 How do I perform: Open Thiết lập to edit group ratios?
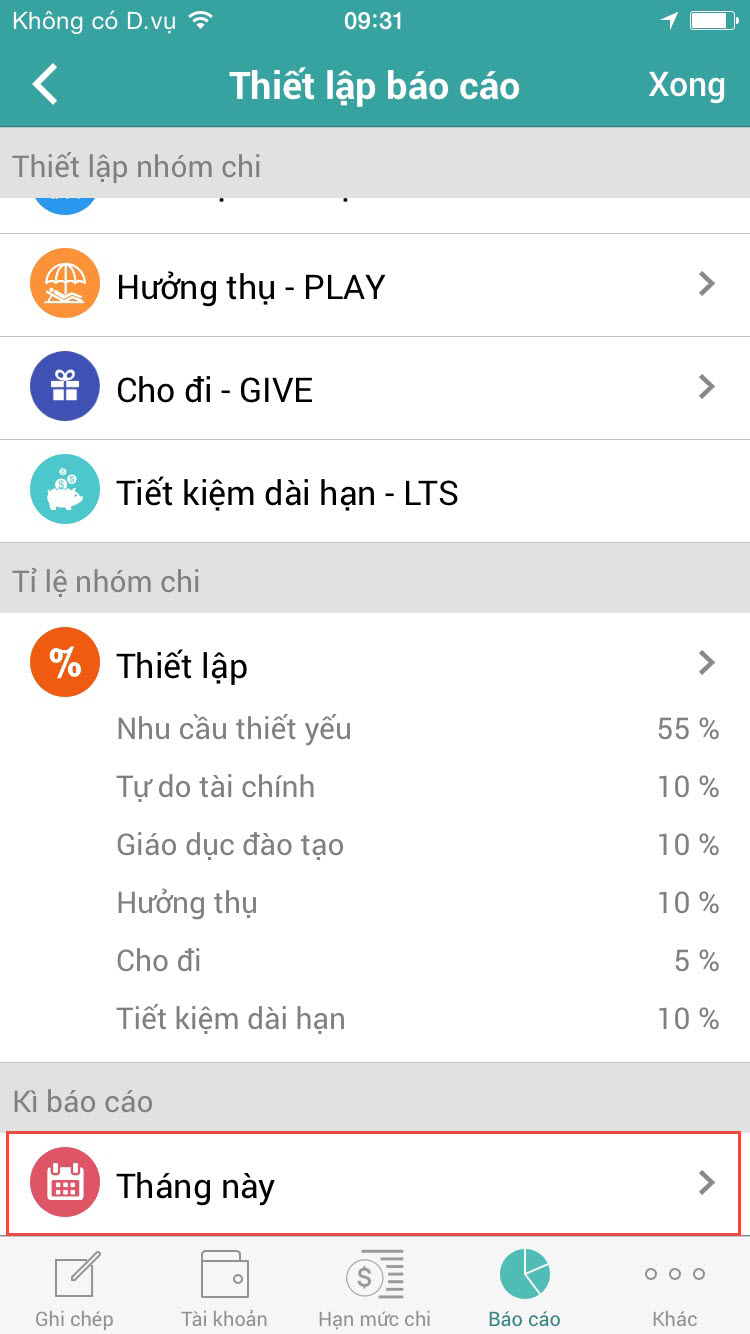click(375, 664)
